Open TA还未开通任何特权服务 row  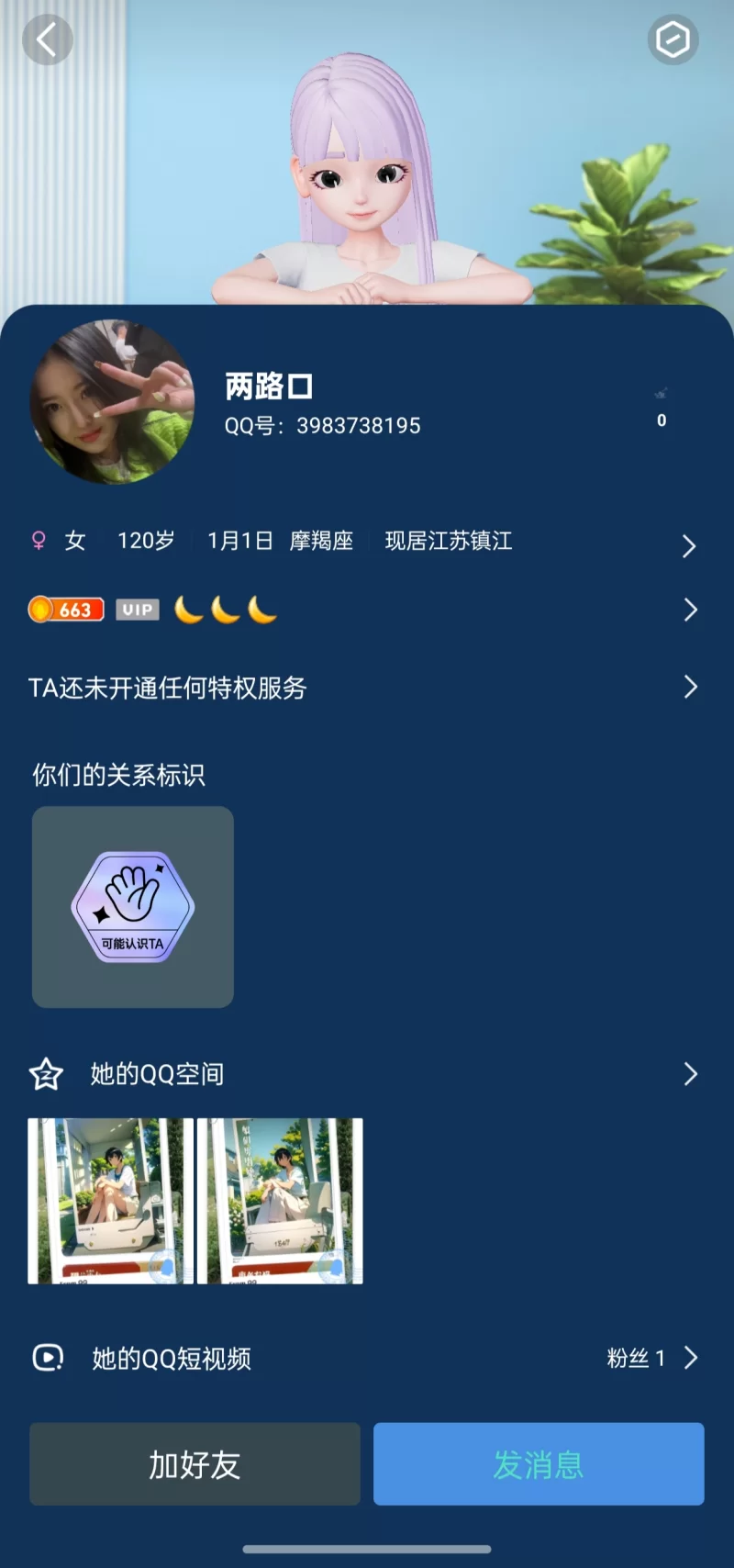tap(367, 688)
